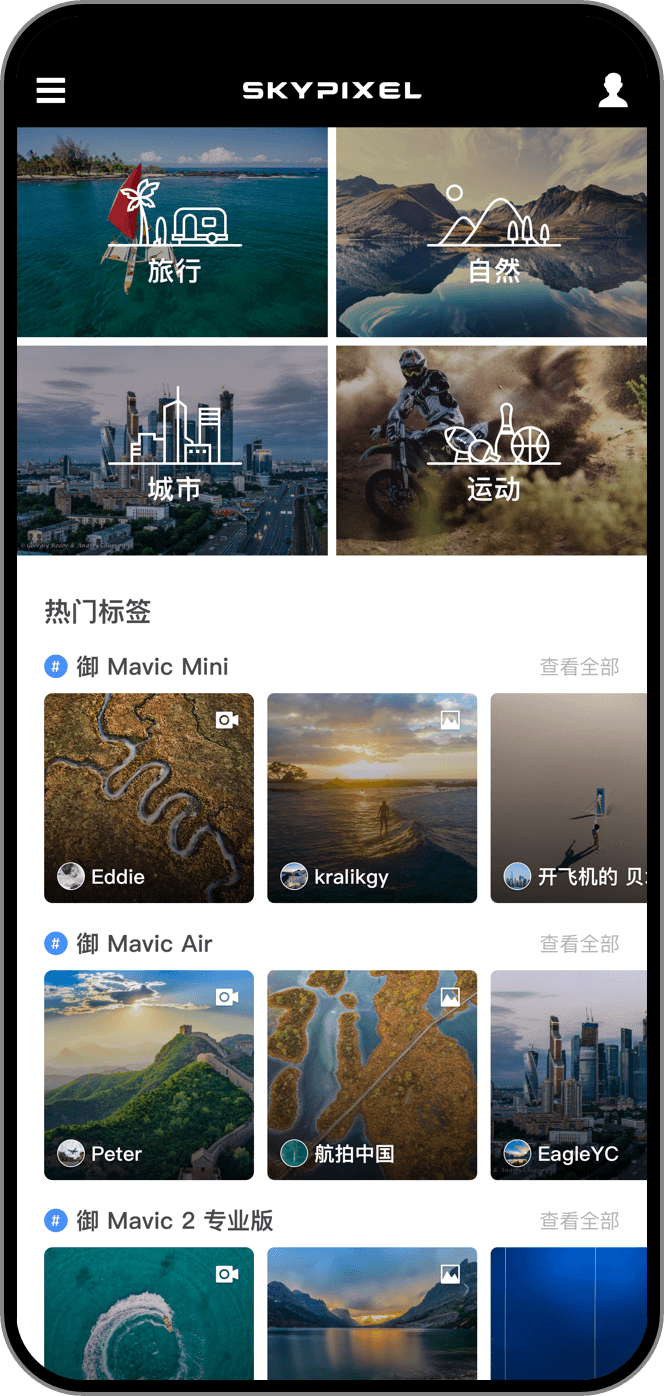Open the 旅行 travel category
The width and height of the screenshot is (664, 1396).
point(172,232)
